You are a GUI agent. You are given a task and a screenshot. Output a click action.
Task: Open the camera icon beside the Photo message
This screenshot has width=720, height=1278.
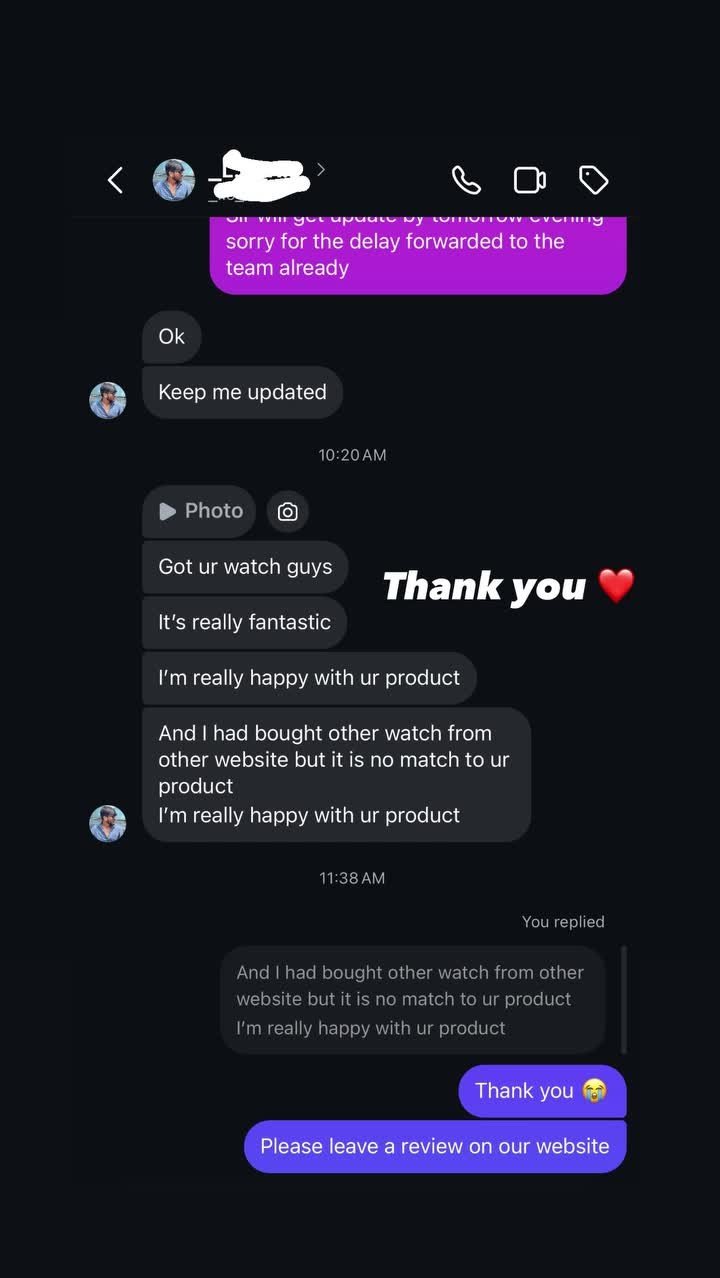click(x=288, y=511)
